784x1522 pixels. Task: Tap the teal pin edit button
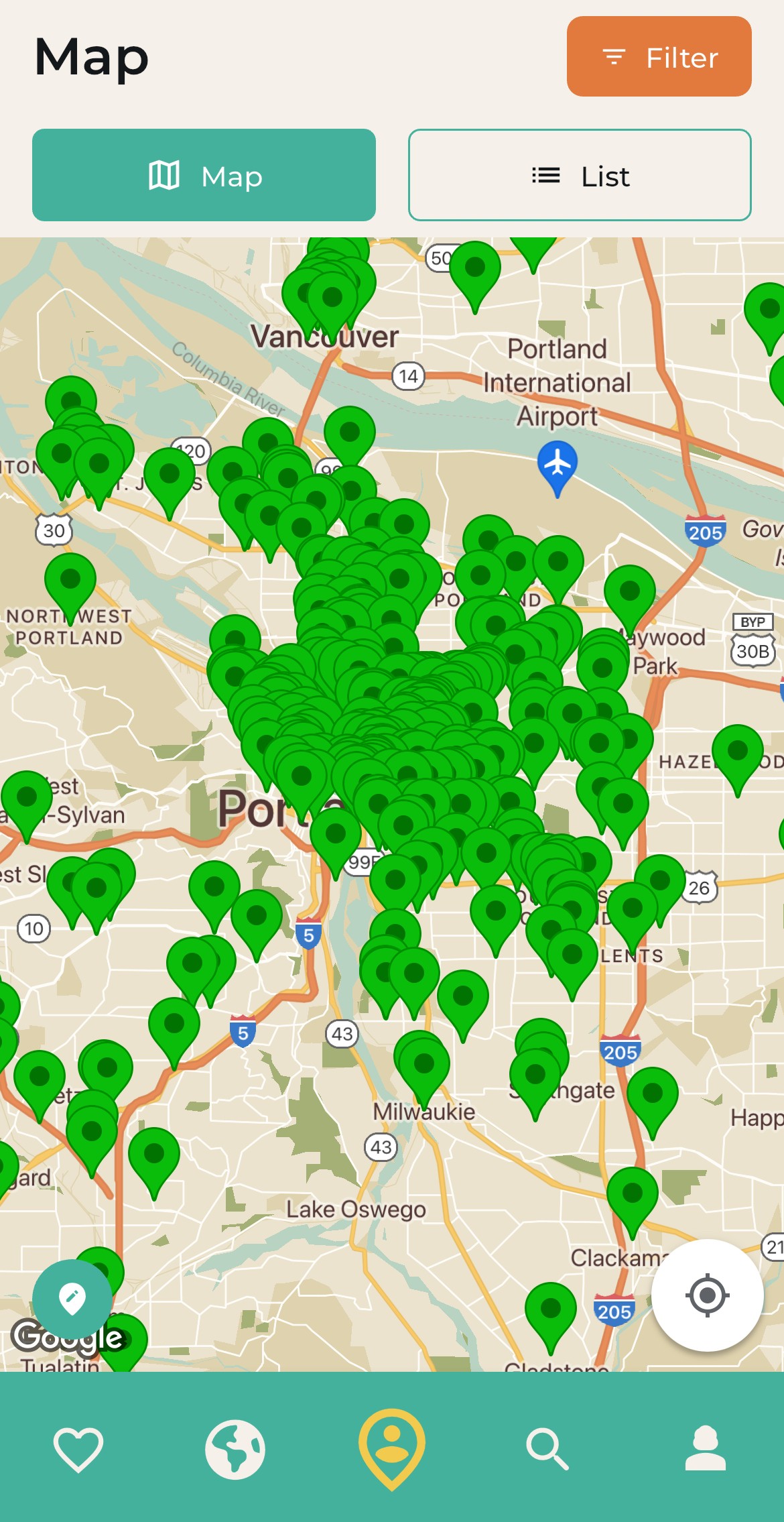pyautogui.click(x=72, y=1299)
